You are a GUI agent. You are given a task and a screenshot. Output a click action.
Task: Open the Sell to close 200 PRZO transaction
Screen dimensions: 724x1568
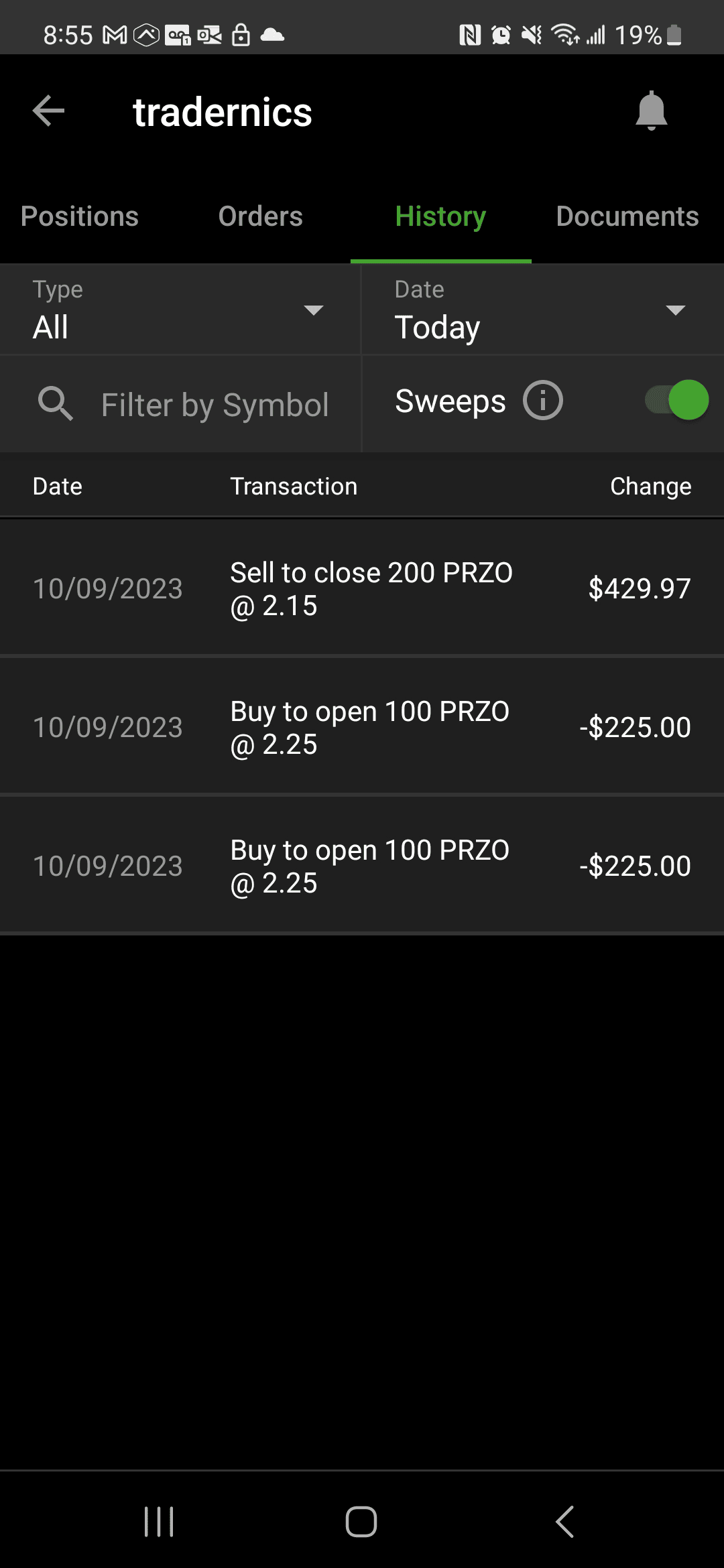pyautogui.click(x=362, y=589)
